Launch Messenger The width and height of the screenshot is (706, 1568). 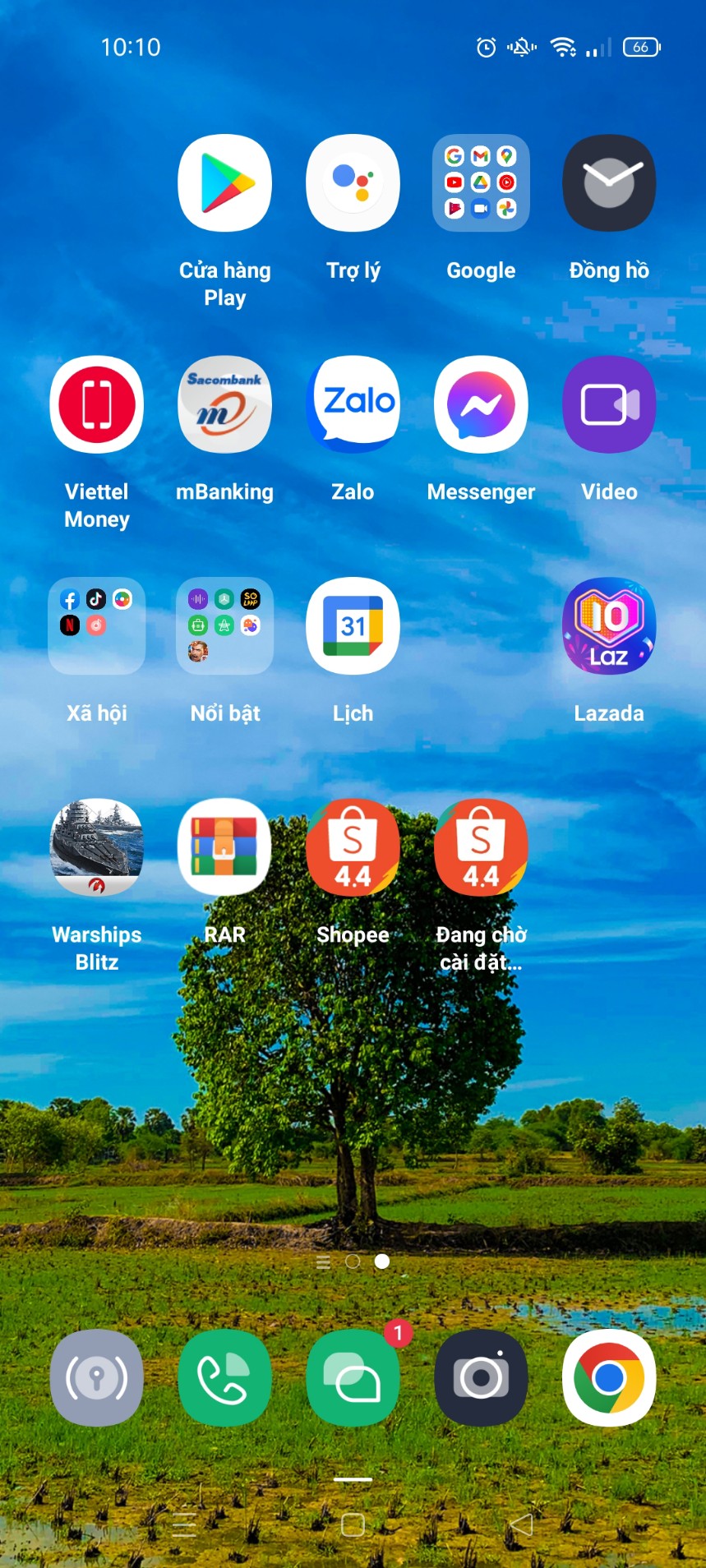[481, 404]
